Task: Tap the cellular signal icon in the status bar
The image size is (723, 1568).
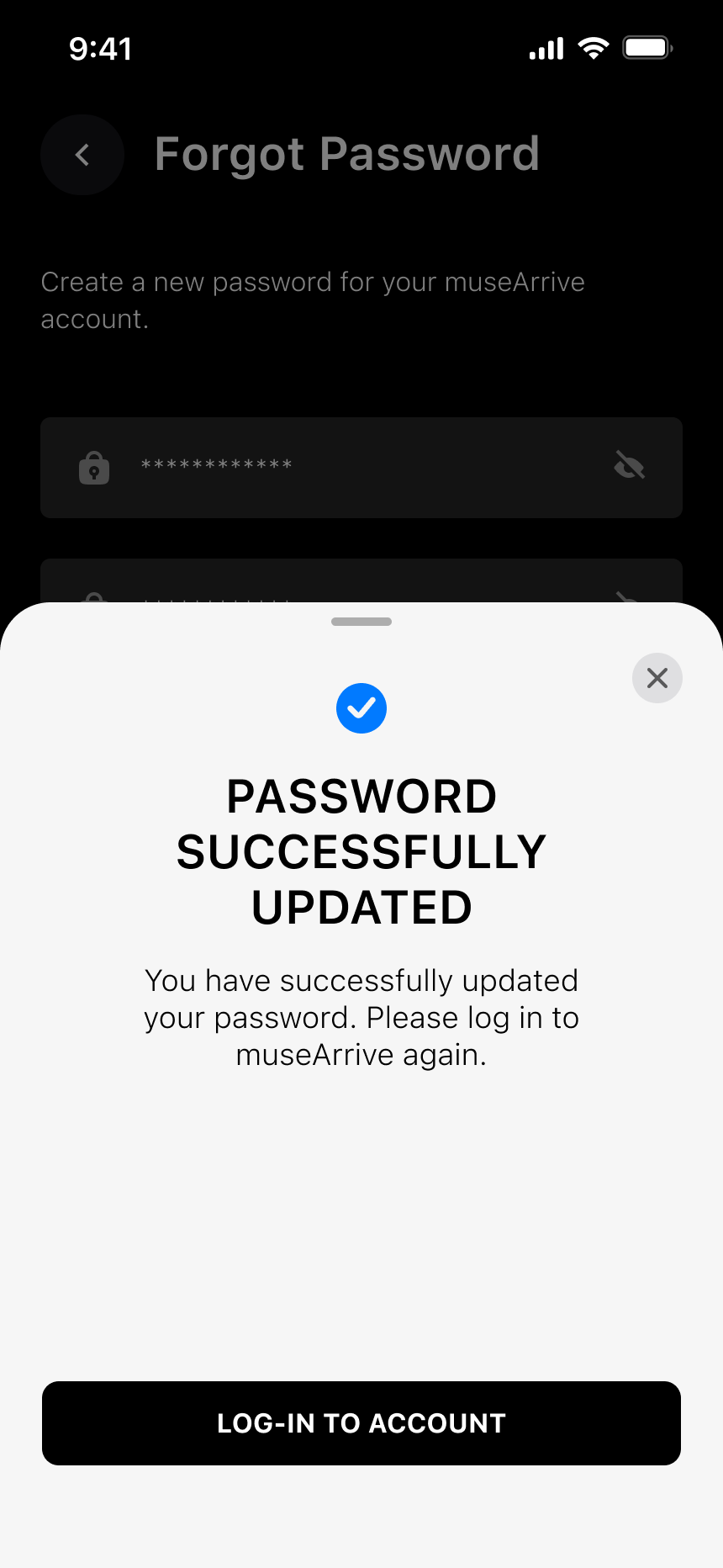Action: (x=545, y=48)
